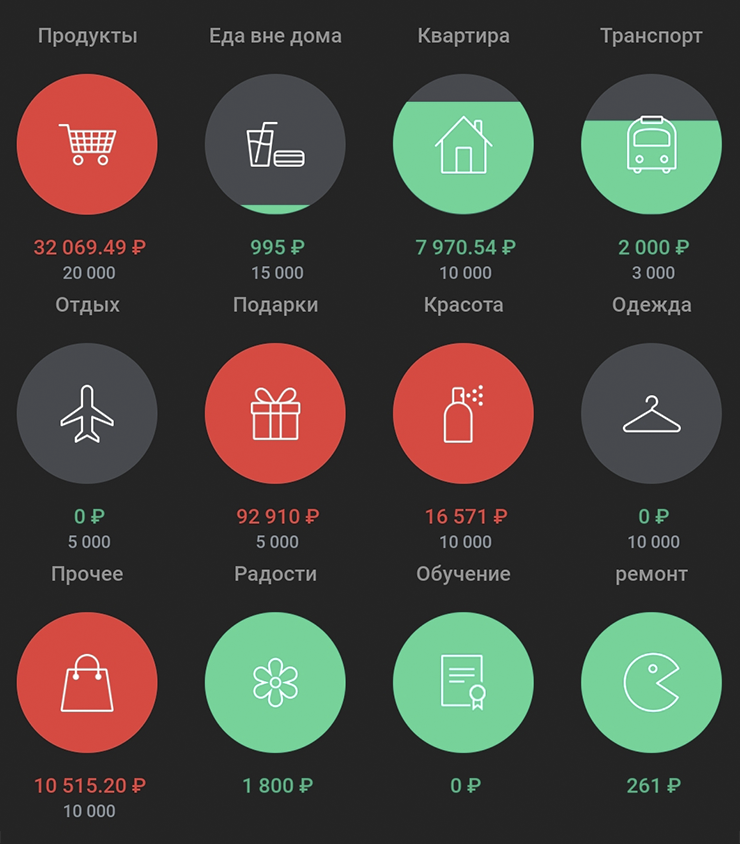This screenshot has height=844, width=740.
Task: Open the Квартира house category
Action: pyautogui.click(x=463, y=144)
